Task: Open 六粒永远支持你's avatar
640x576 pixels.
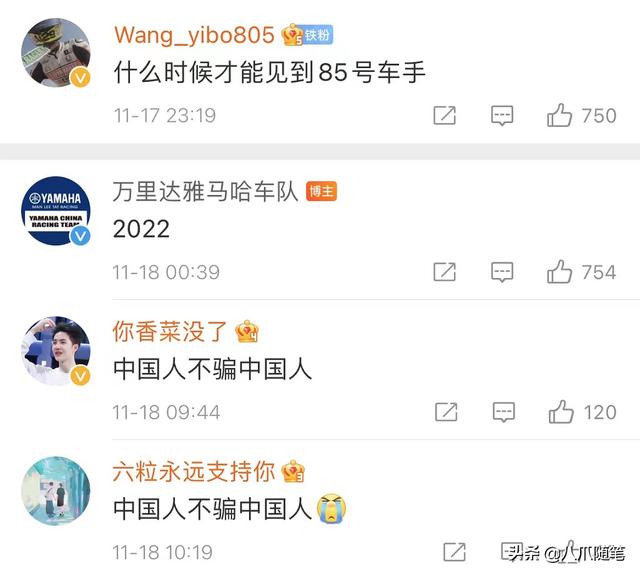Action: pyautogui.click(x=56, y=491)
